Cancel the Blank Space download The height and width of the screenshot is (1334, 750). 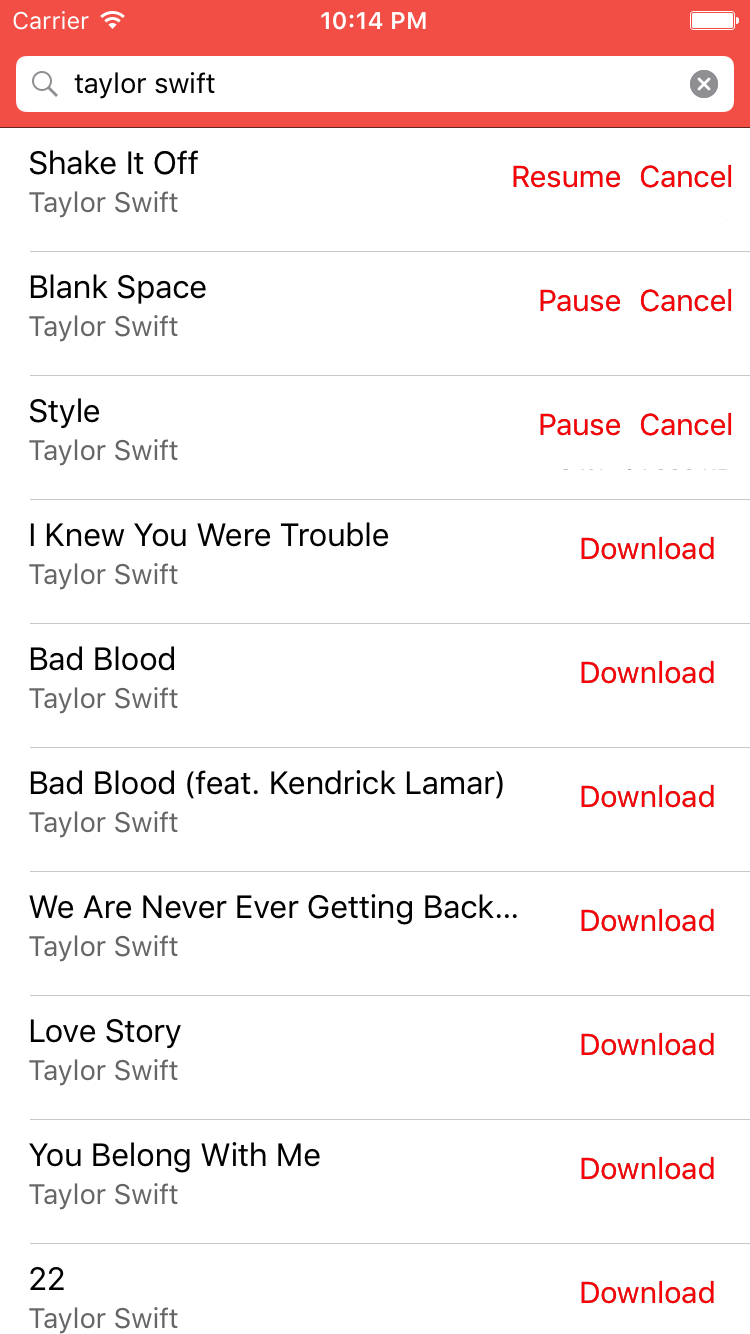686,301
